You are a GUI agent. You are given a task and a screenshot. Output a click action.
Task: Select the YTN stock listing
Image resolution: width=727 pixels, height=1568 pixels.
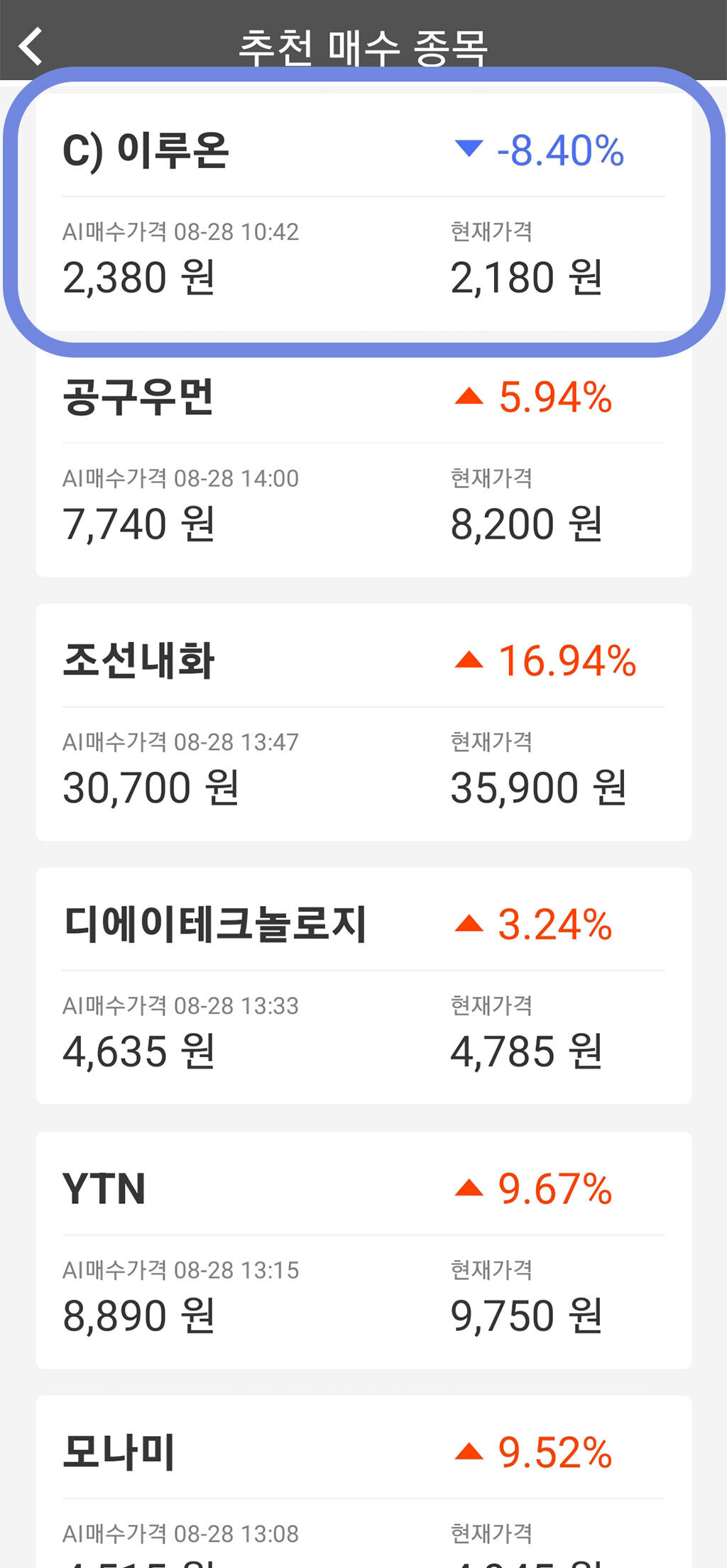point(363,1249)
